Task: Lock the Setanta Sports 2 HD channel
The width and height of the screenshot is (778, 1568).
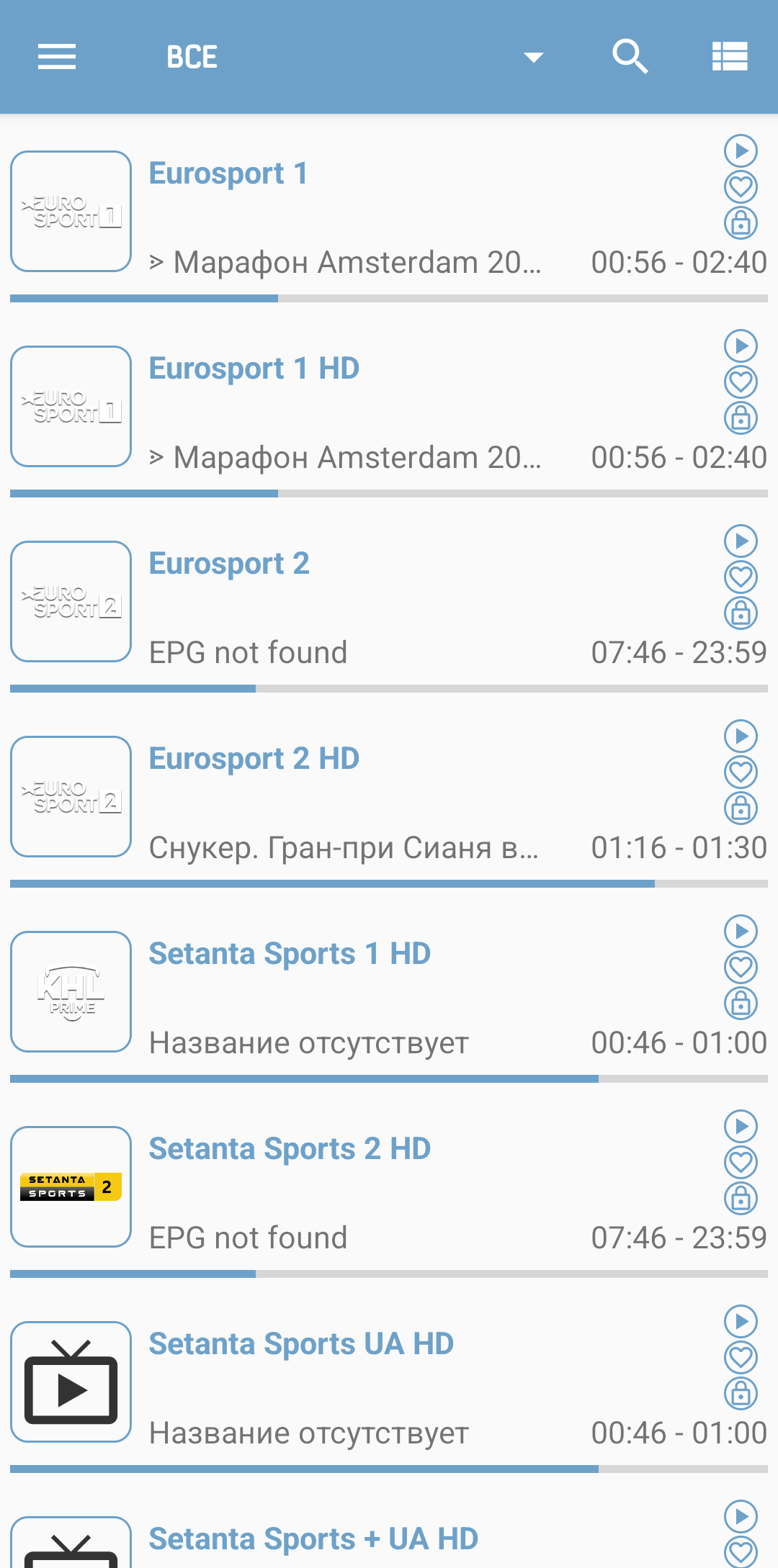Action: tap(741, 1199)
